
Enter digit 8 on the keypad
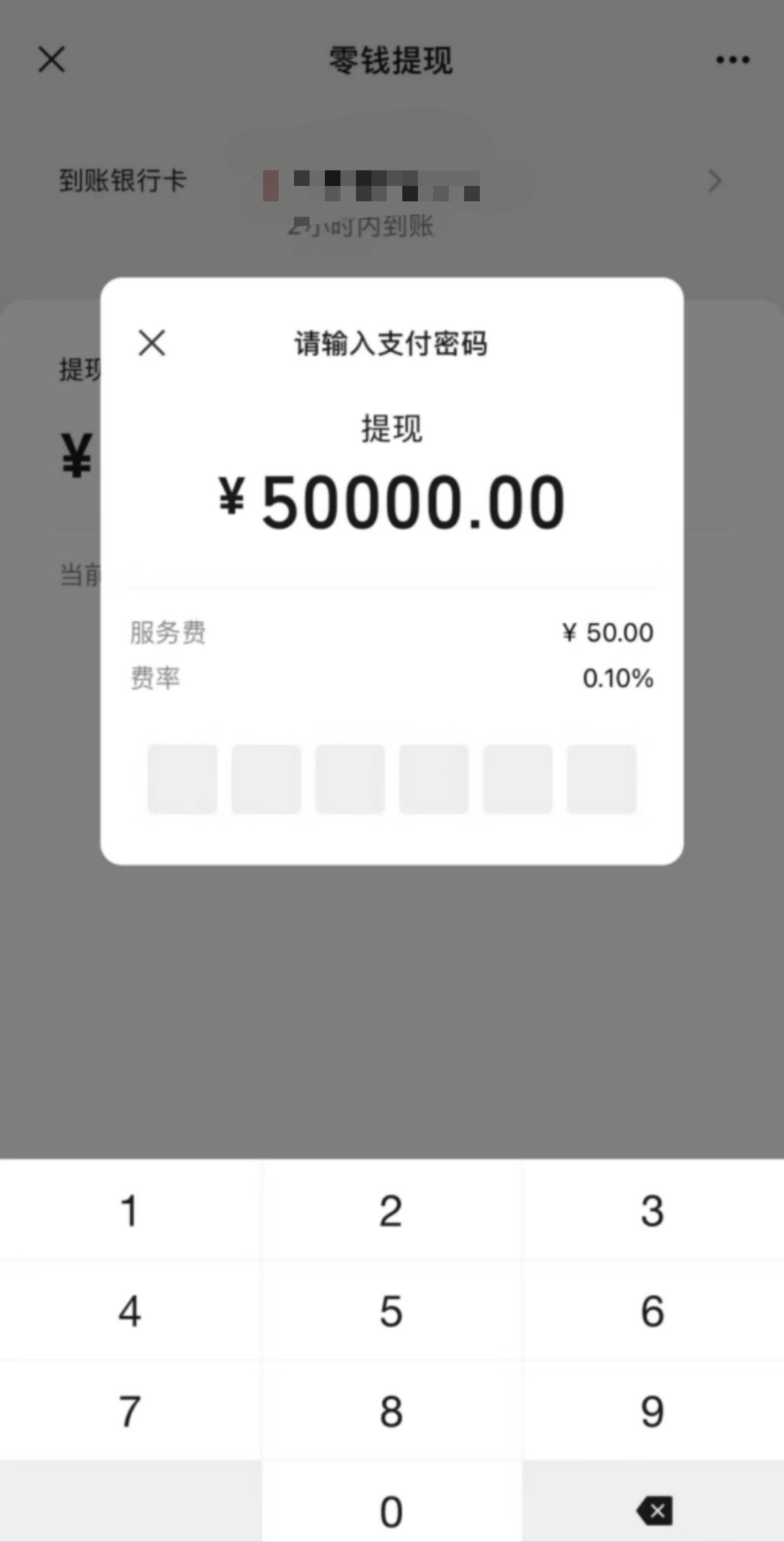coord(391,1411)
